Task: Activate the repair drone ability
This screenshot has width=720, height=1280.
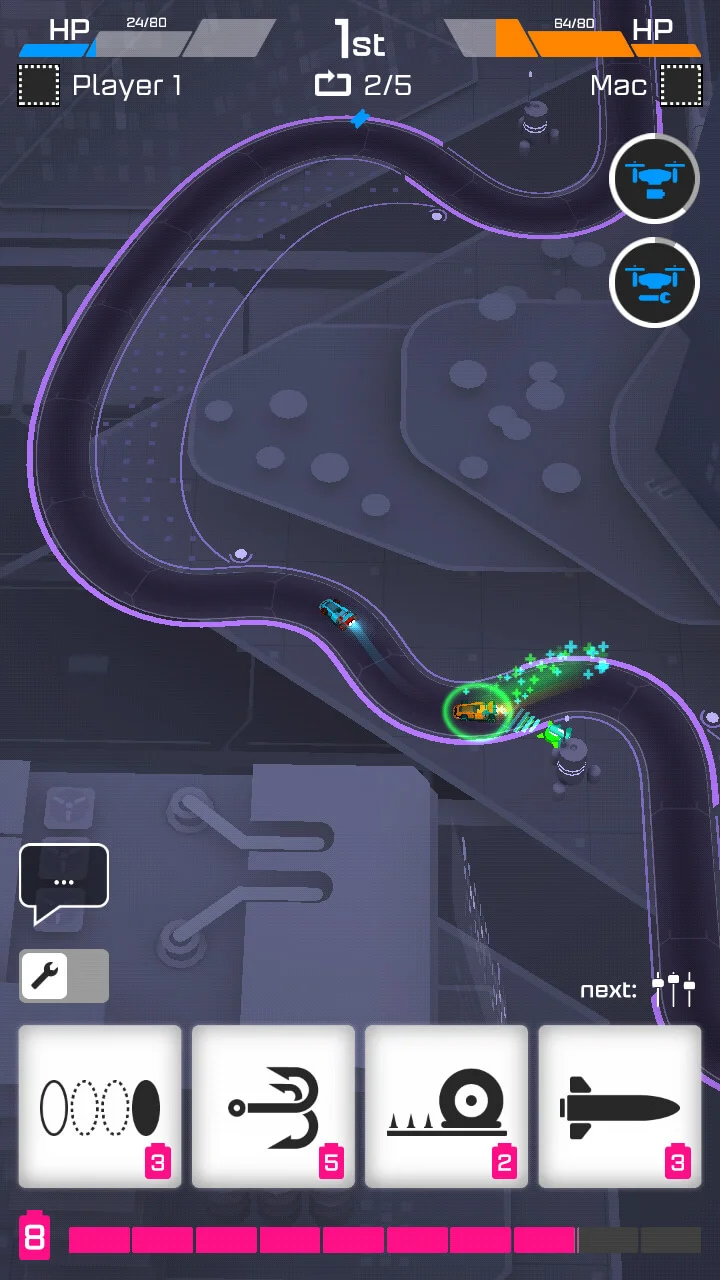Action: [x=654, y=283]
